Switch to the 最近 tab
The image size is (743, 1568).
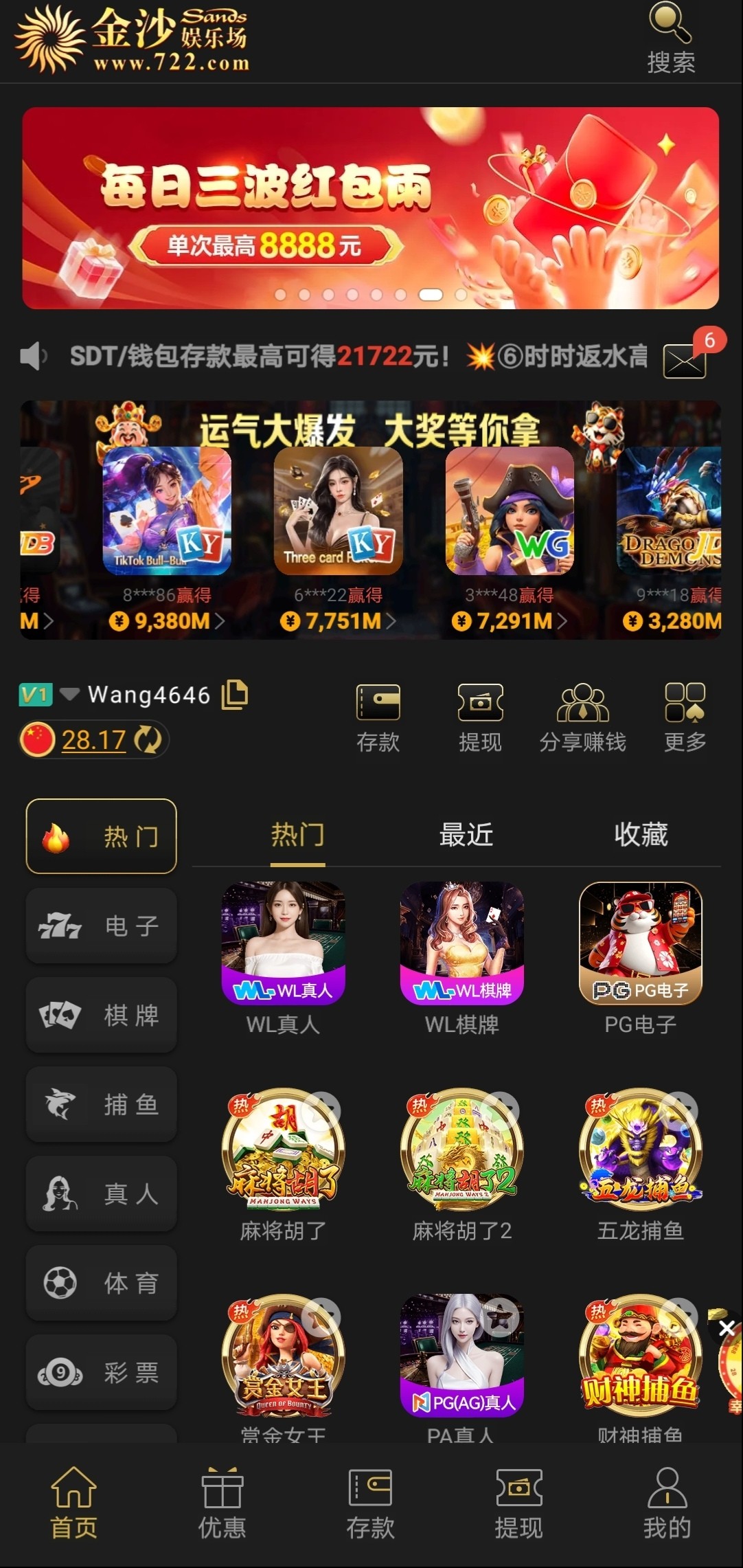click(466, 835)
